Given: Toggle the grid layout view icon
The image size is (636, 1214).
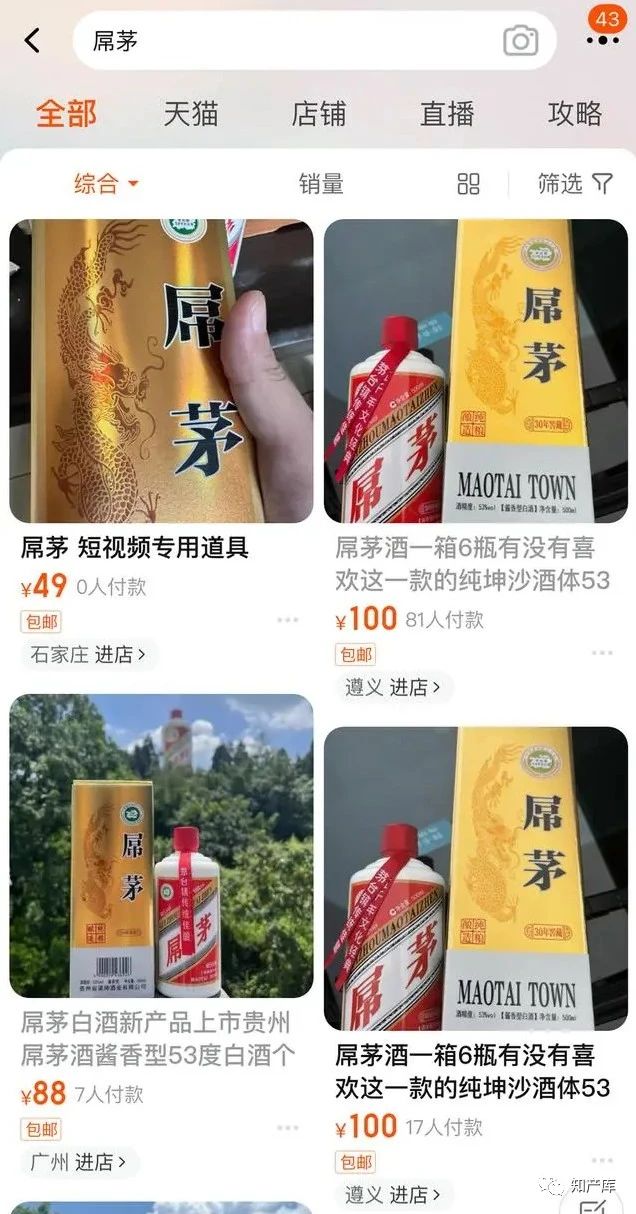Looking at the screenshot, I should (x=468, y=184).
